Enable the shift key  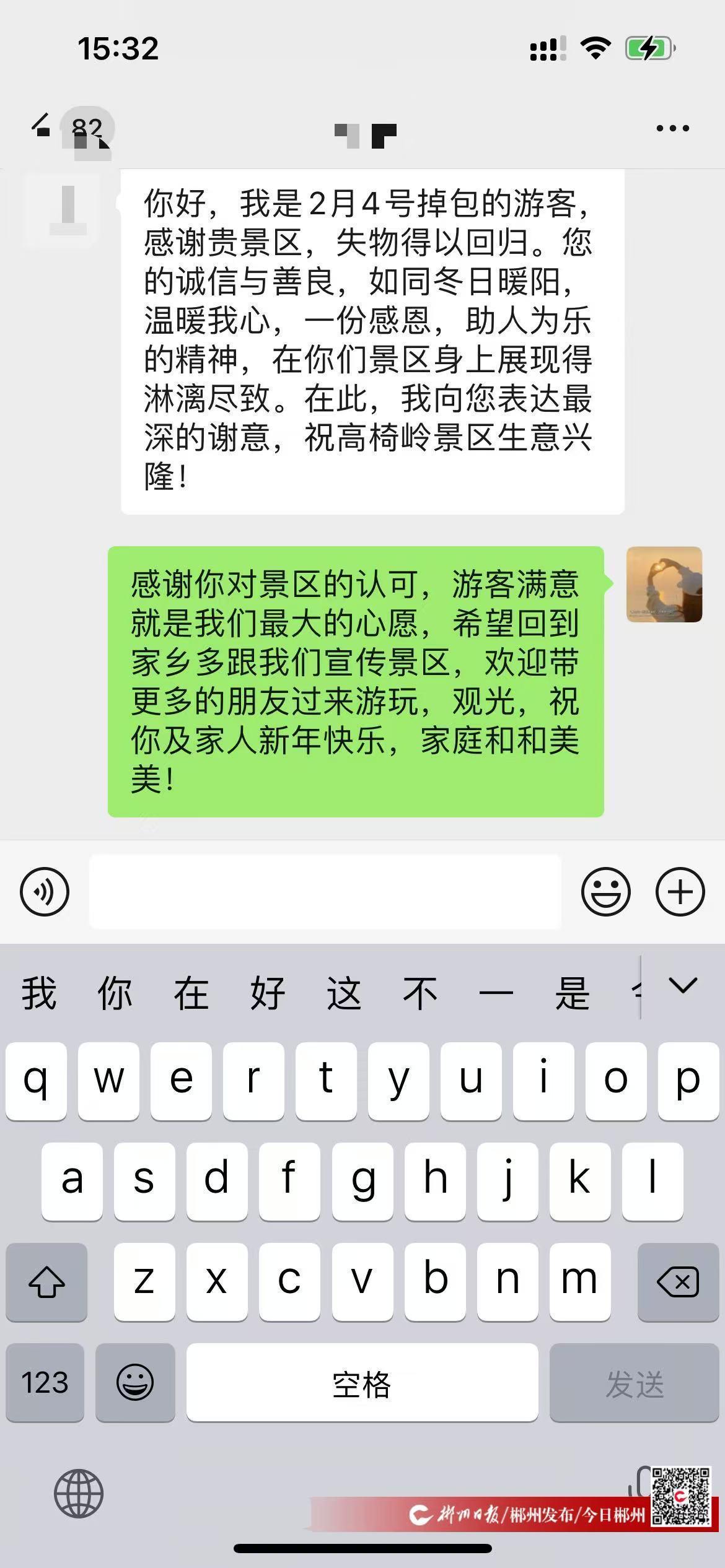(x=46, y=1281)
